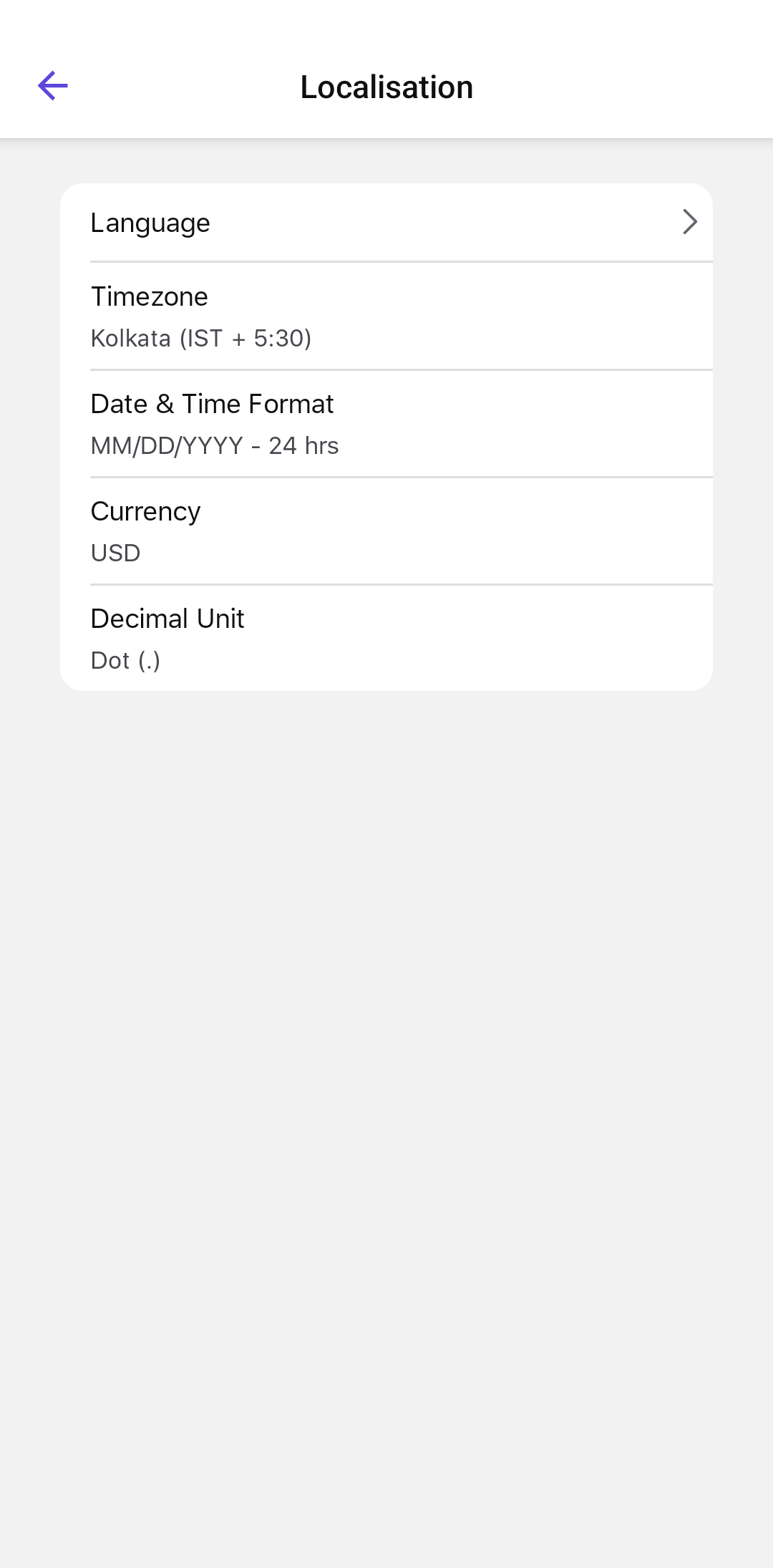Open the Decimal Unit setting
Image resolution: width=773 pixels, height=1568 pixels.
(386, 639)
